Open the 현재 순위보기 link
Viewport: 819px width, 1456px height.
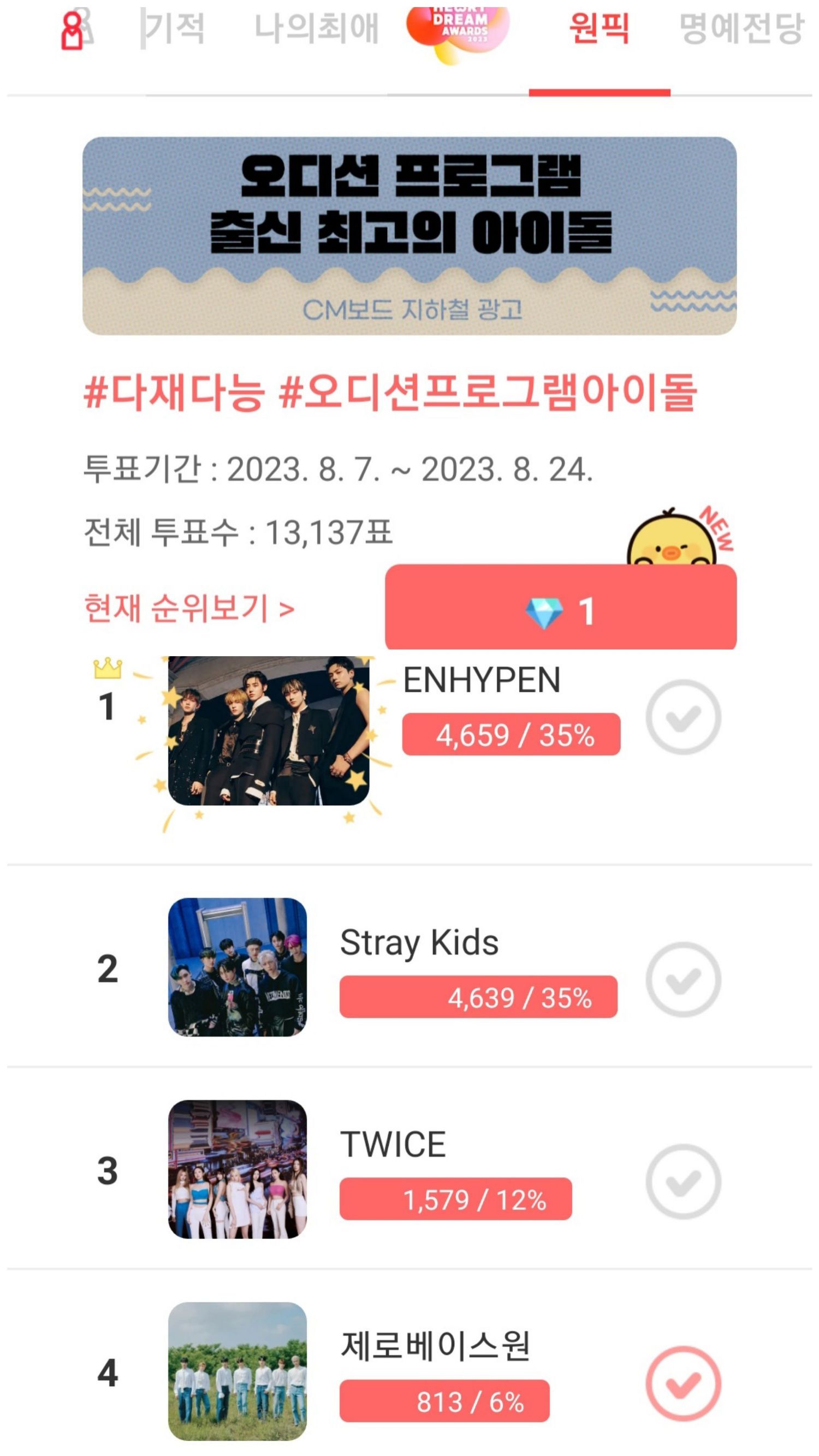click(x=189, y=609)
